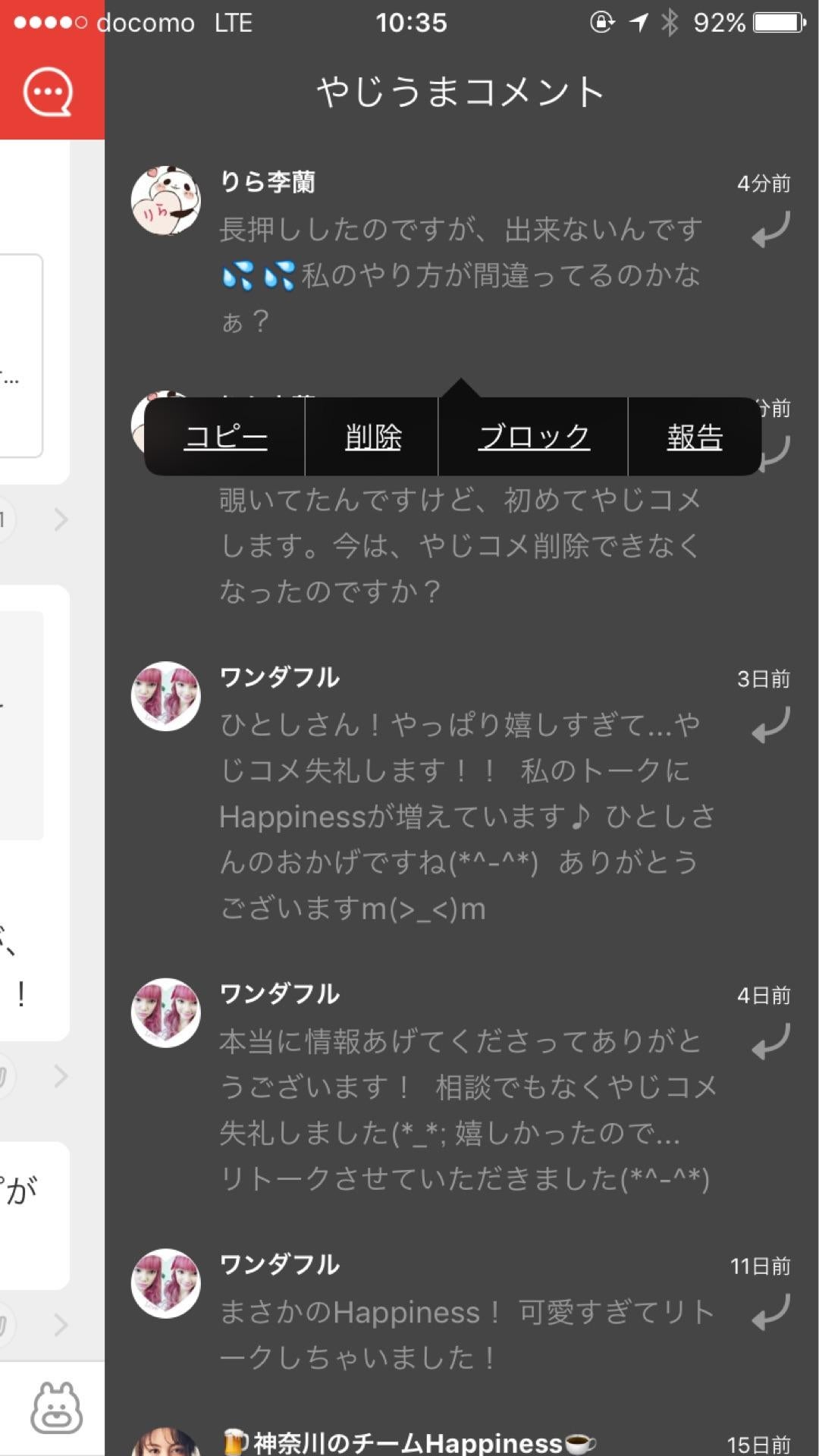View ワンダフル's avatar on the 3日前 comment
Image resolution: width=819 pixels, height=1456 pixels.
click(166, 696)
